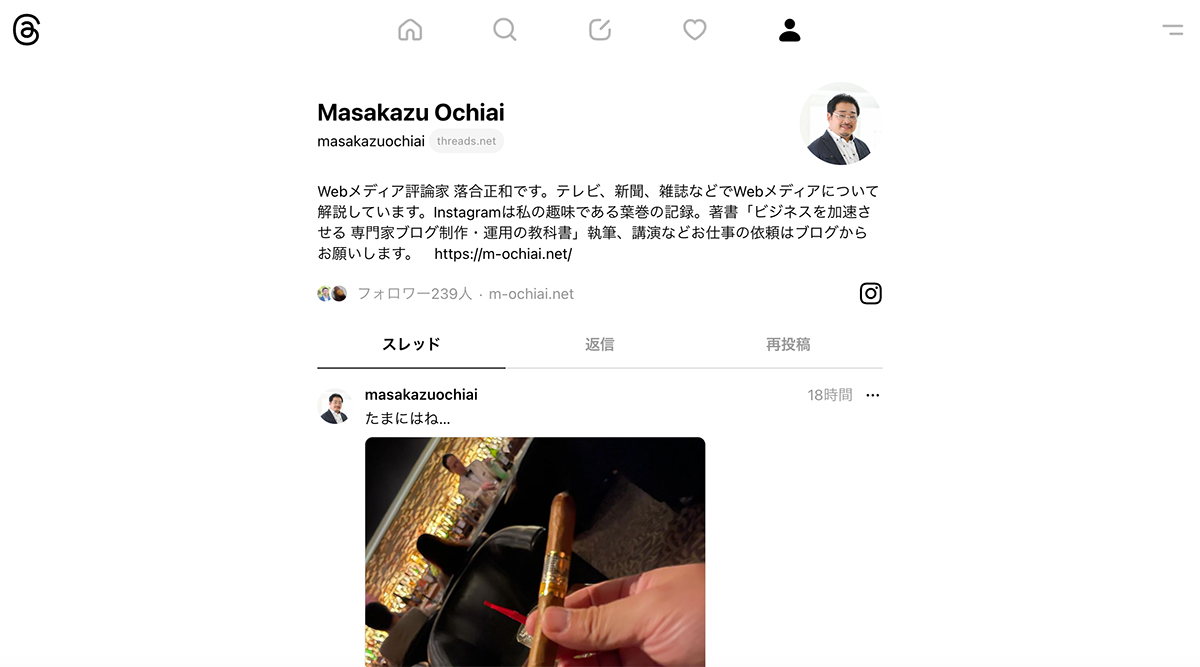Tap the masakazuochiai username on the post

tap(421, 395)
